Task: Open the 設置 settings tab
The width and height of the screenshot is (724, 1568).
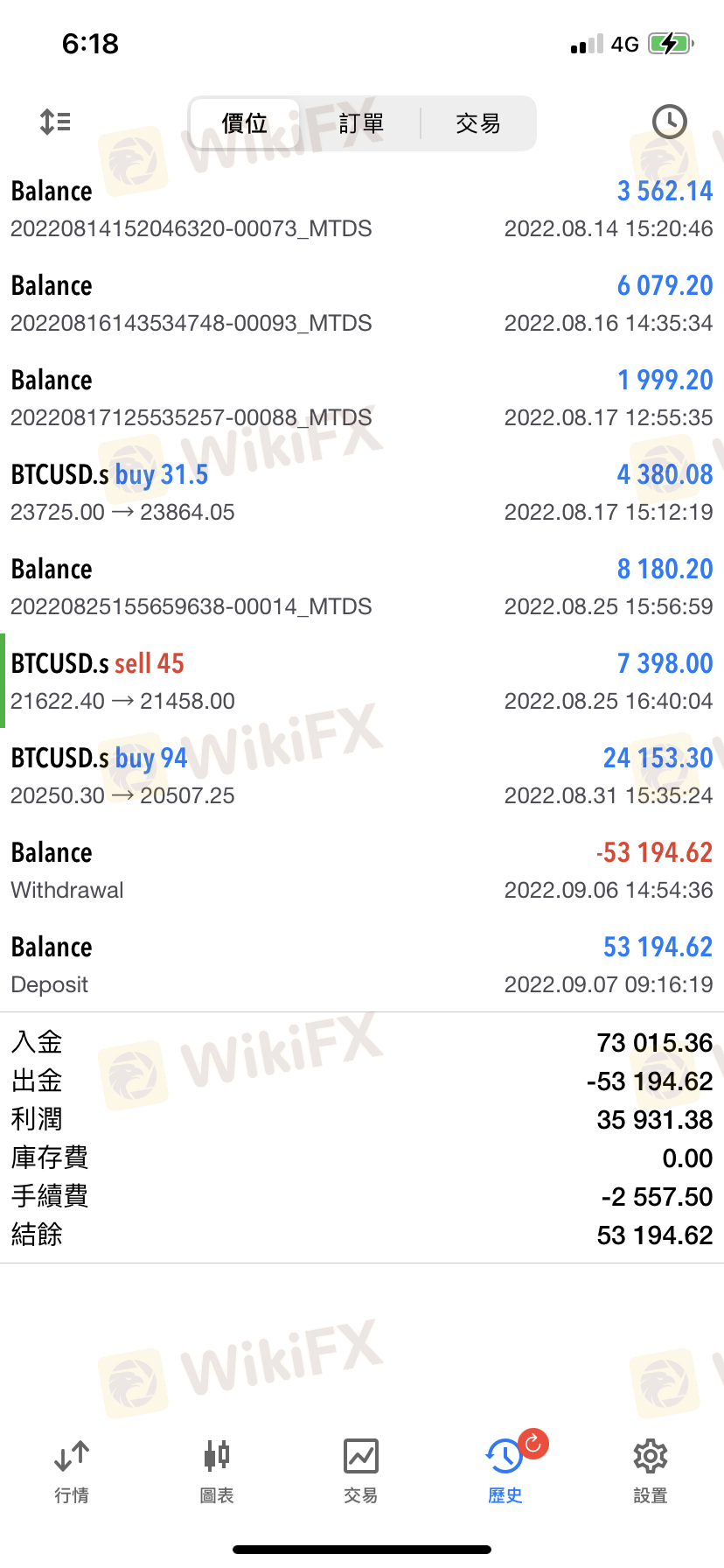Action: coord(651,1471)
